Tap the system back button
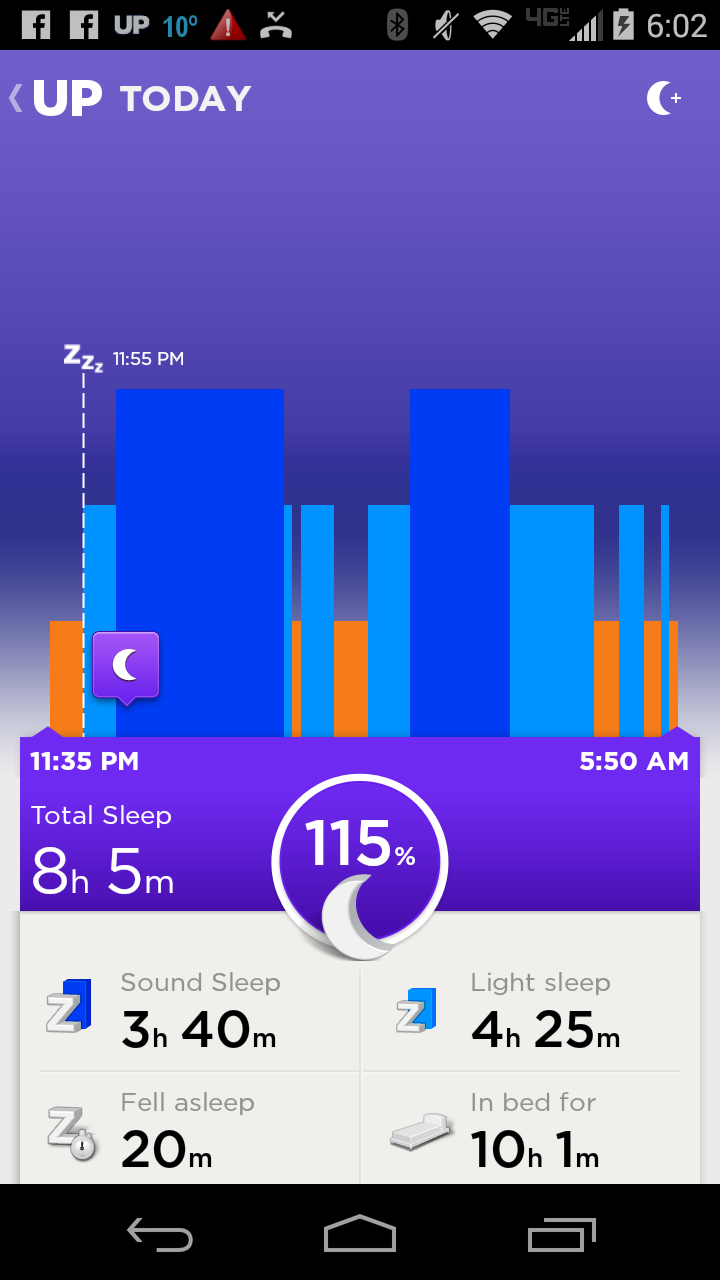 pos(160,1235)
